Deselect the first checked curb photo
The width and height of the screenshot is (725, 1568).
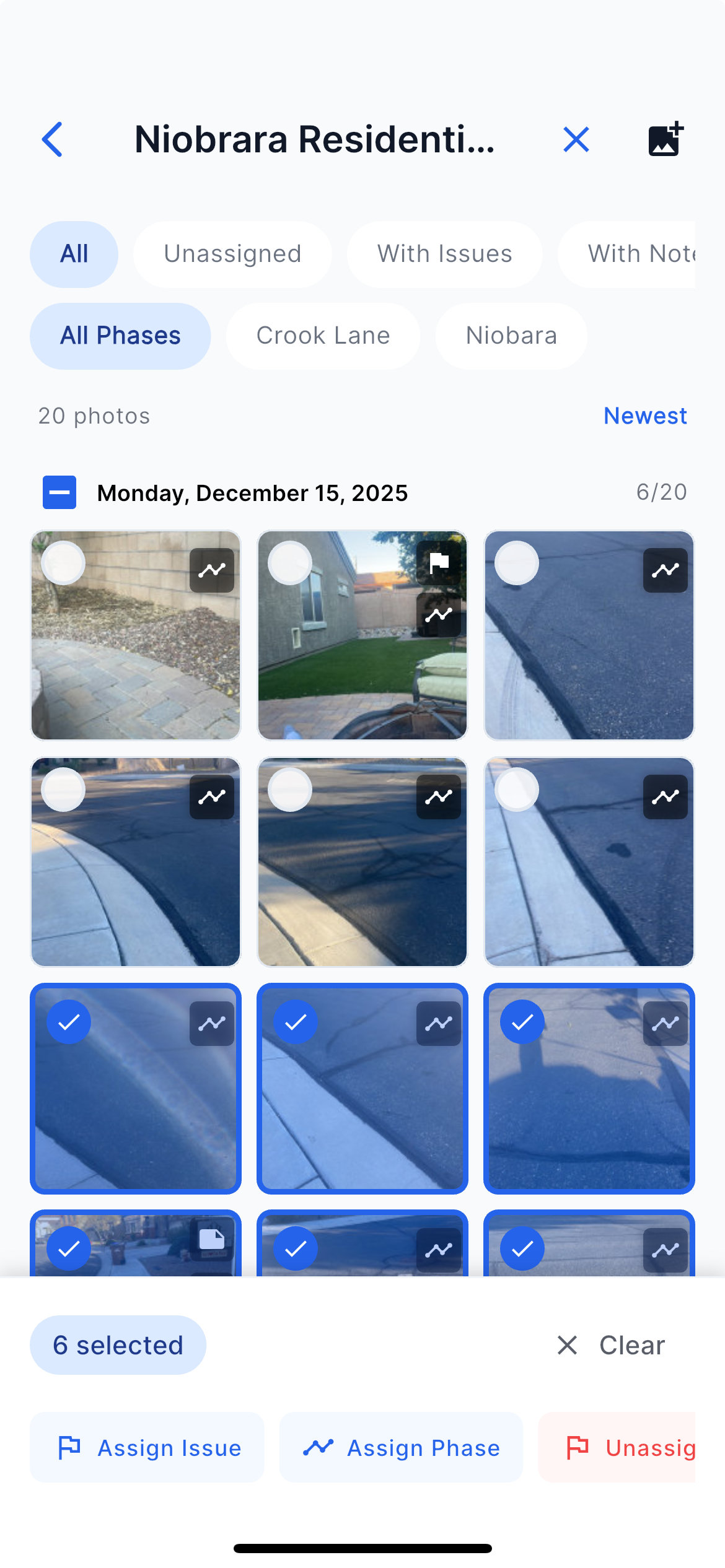point(69,1022)
